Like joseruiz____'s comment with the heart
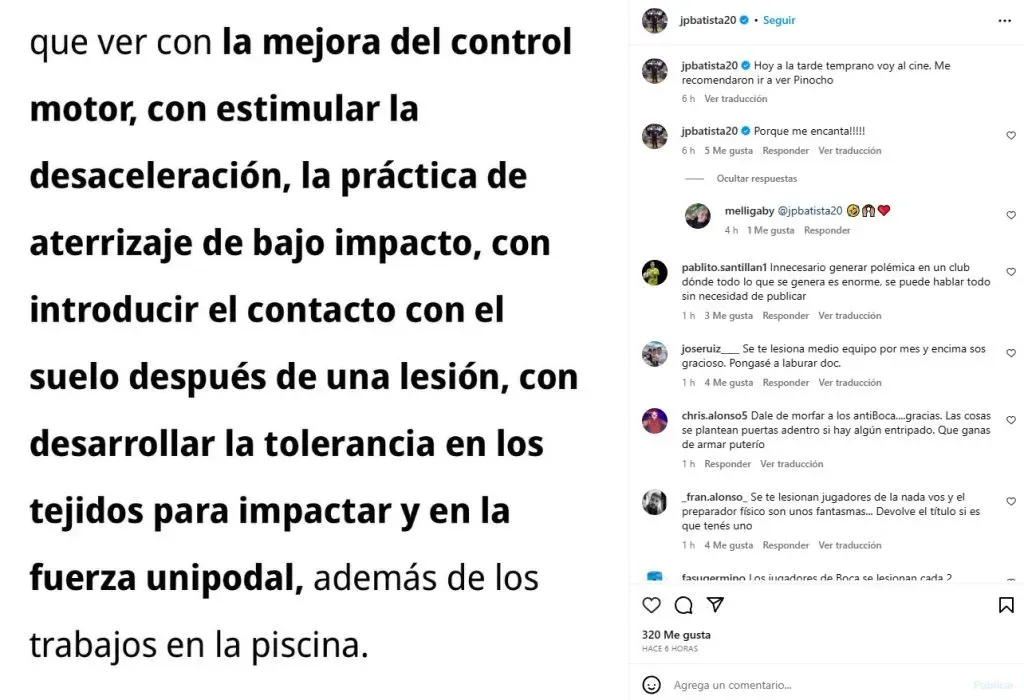Screen dimensions: 1024x700 pos(1010,353)
